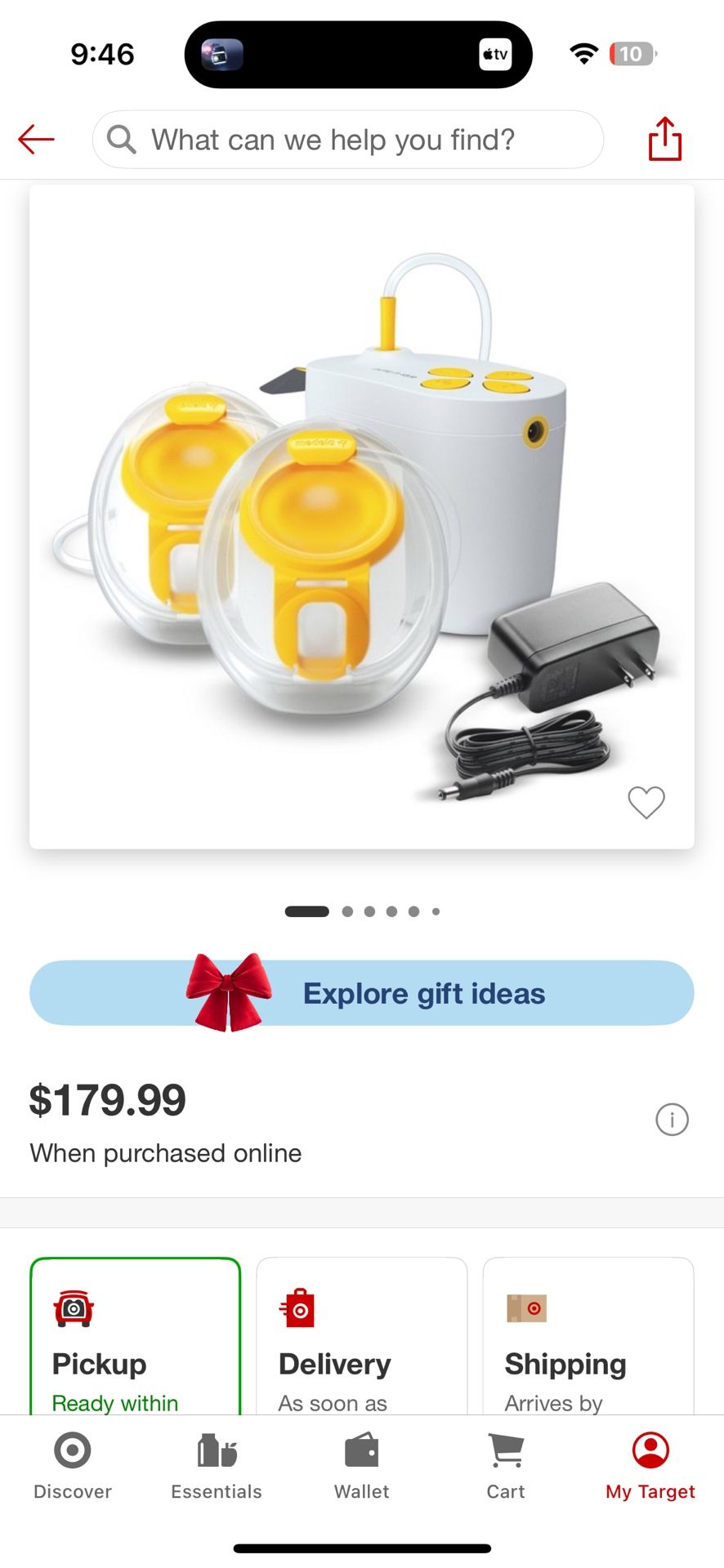Tap the image carousel page indicator dots
The height and width of the screenshot is (1568, 724).
(362, 911)
